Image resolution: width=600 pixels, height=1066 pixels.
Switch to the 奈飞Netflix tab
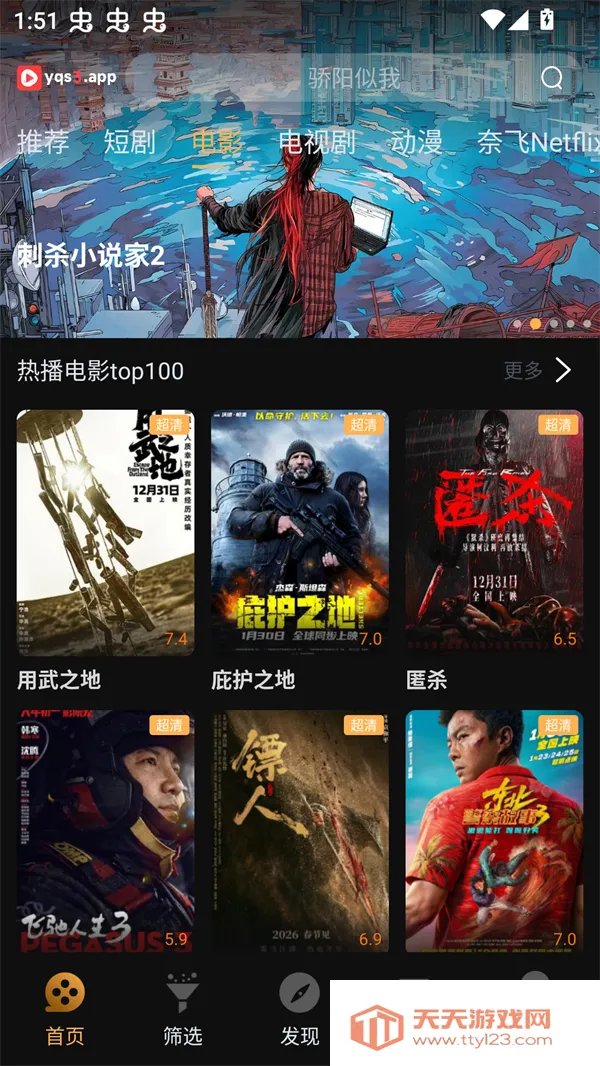pyautogui.click(x=538, y=142)
